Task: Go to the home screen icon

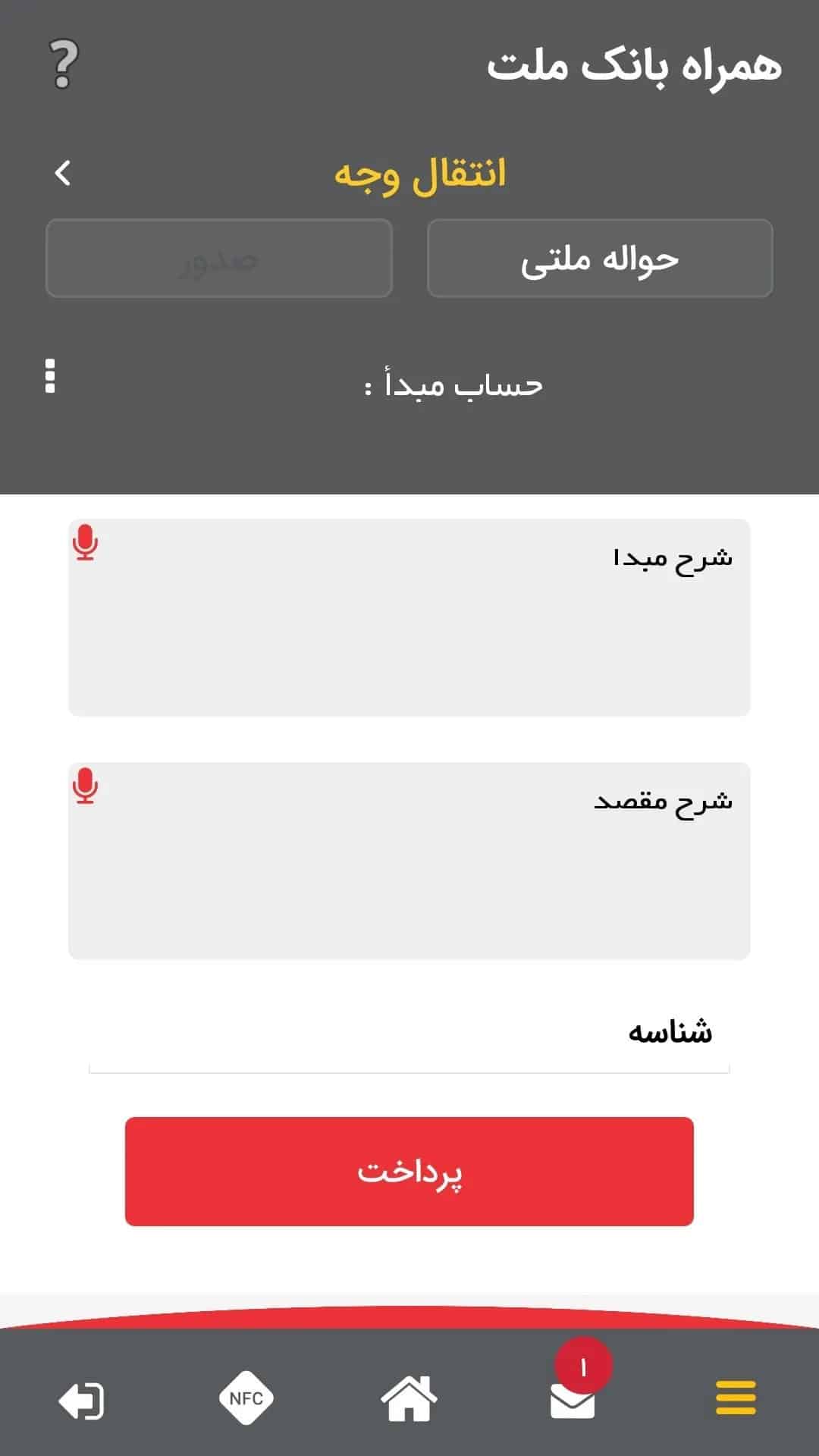Action: 409,1398
